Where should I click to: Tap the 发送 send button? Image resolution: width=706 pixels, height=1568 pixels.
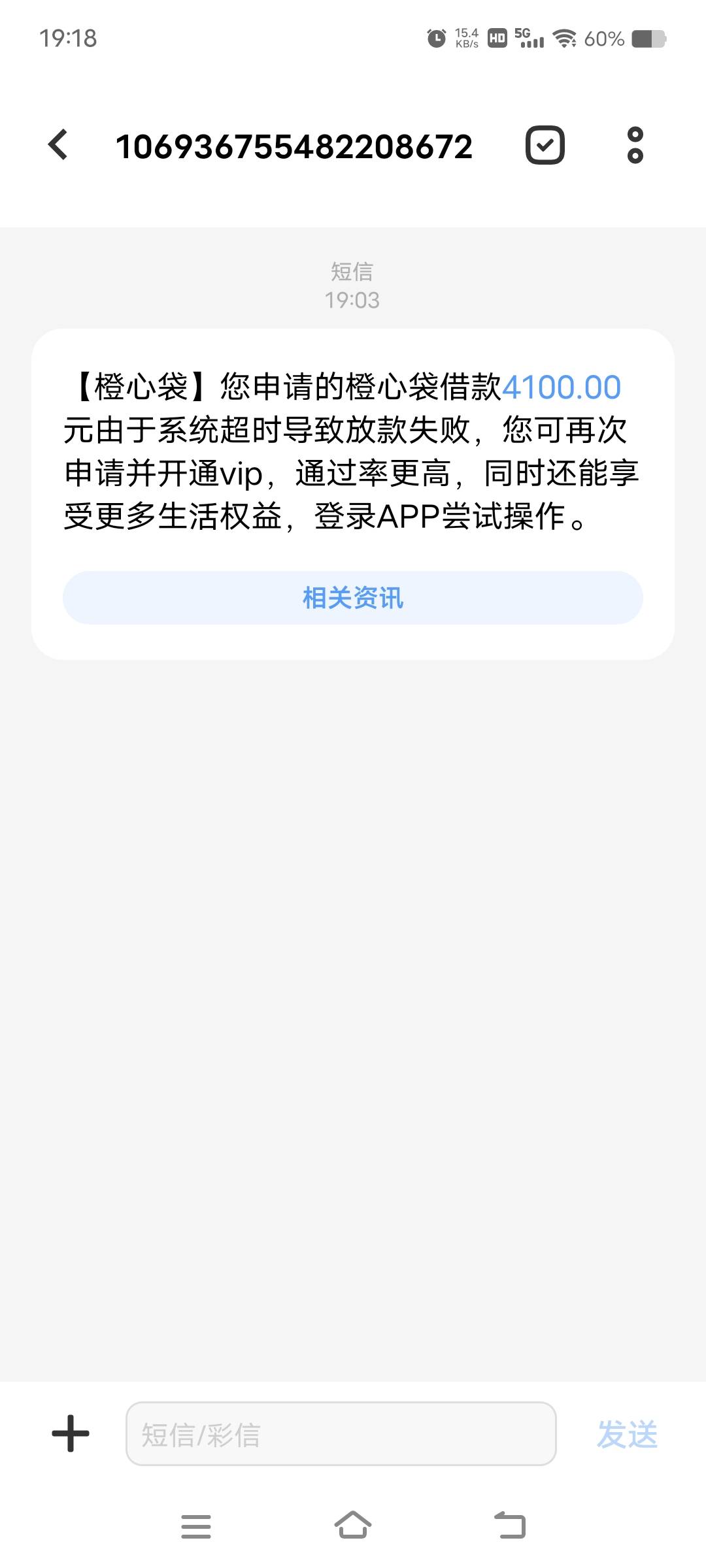[627, 1434]
